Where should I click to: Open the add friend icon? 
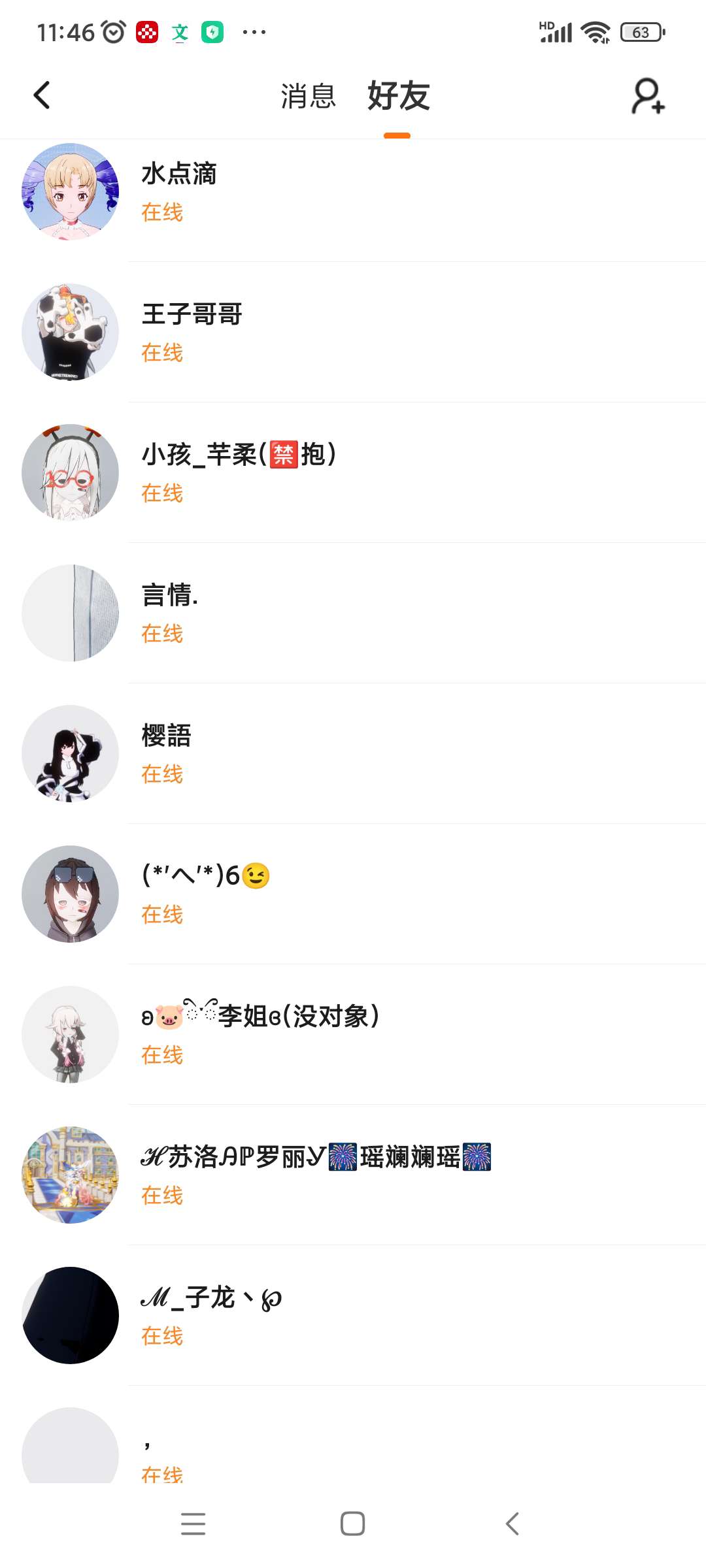(648, 96)
